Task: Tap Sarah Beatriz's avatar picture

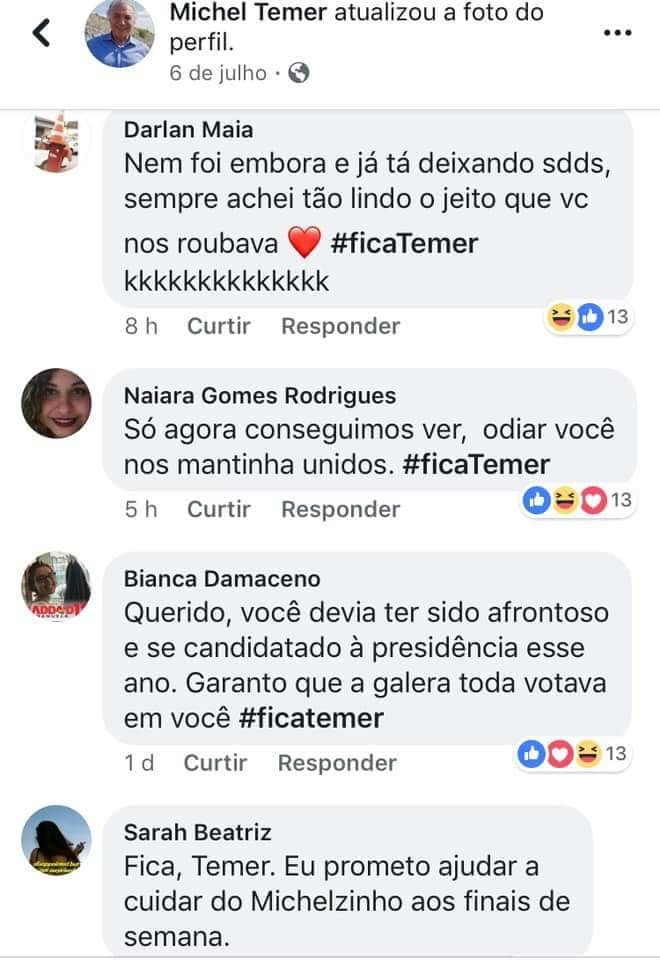Action: [x=57, y=840]
